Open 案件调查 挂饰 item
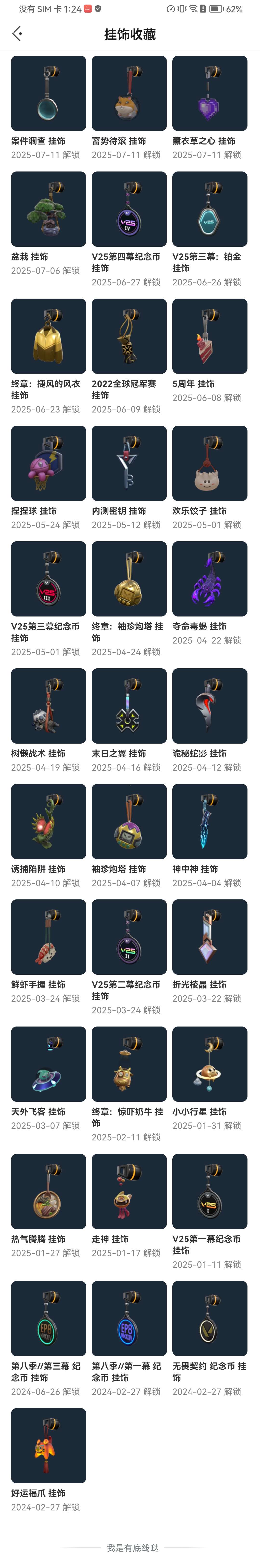This screenshot has height=1568, width=260. click(49, 93)
